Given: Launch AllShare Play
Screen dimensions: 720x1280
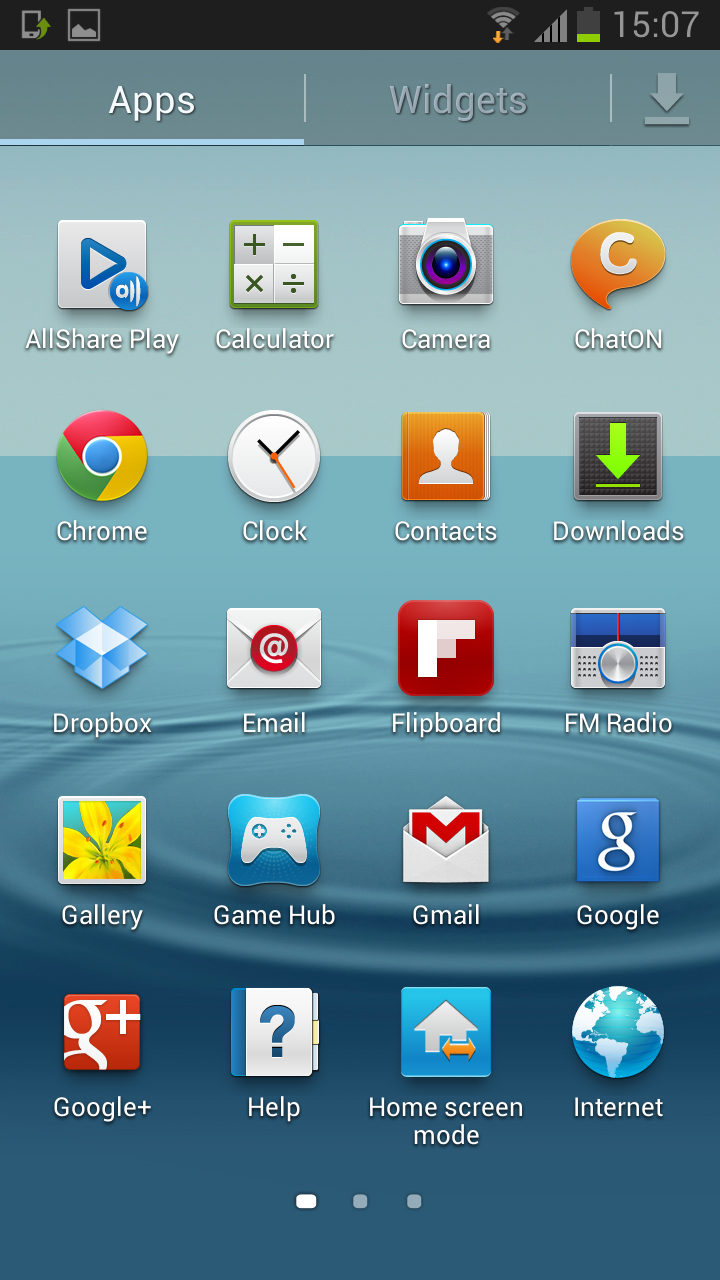Looking at the screenshot, I should point(102,266).
